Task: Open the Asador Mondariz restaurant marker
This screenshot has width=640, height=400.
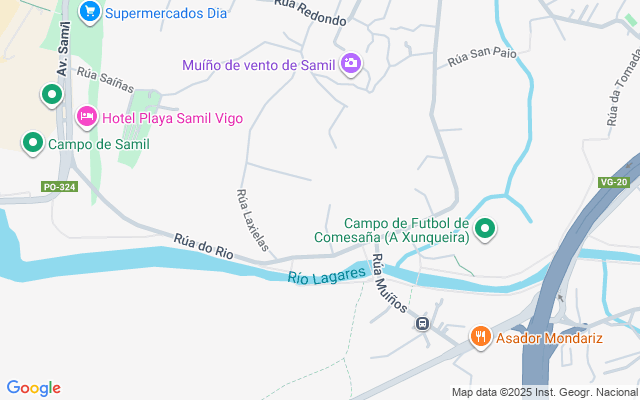Action: (x=480, y=337)
